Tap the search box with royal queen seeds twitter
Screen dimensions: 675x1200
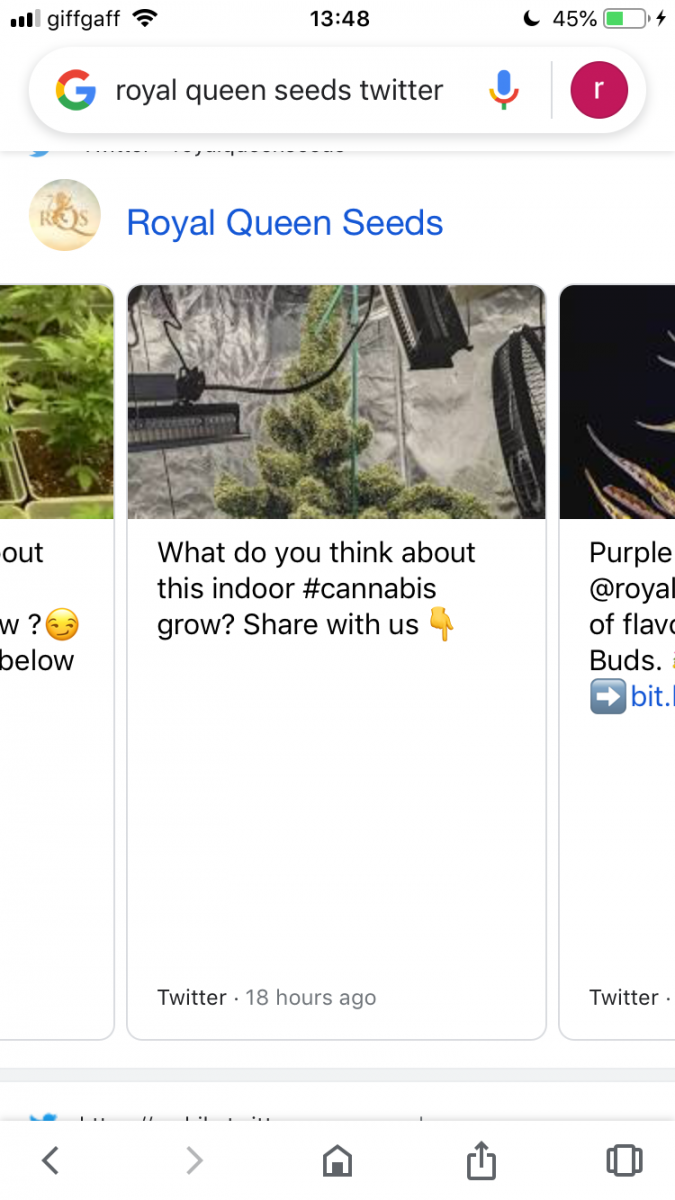pos(279,91)
